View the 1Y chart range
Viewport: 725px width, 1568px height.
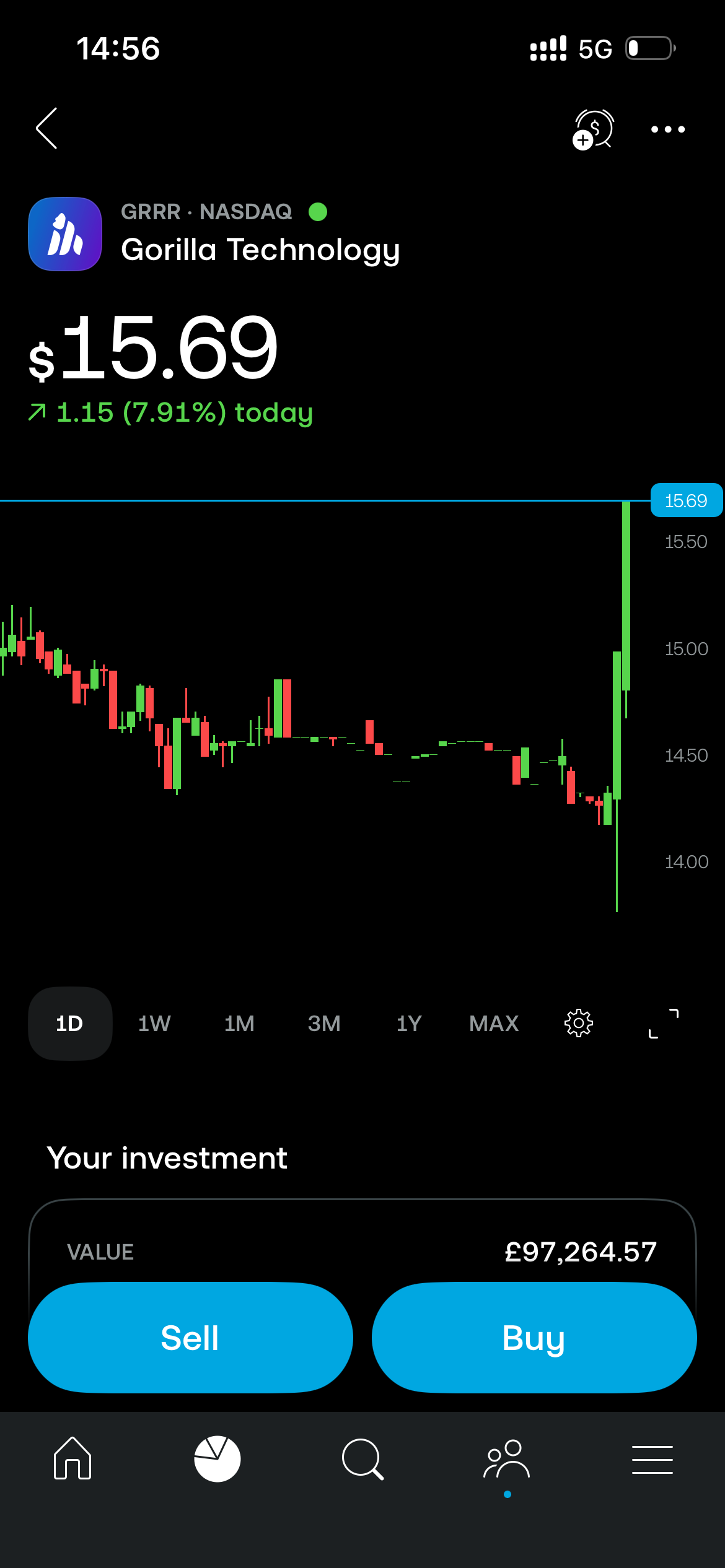pos(409,1023)
